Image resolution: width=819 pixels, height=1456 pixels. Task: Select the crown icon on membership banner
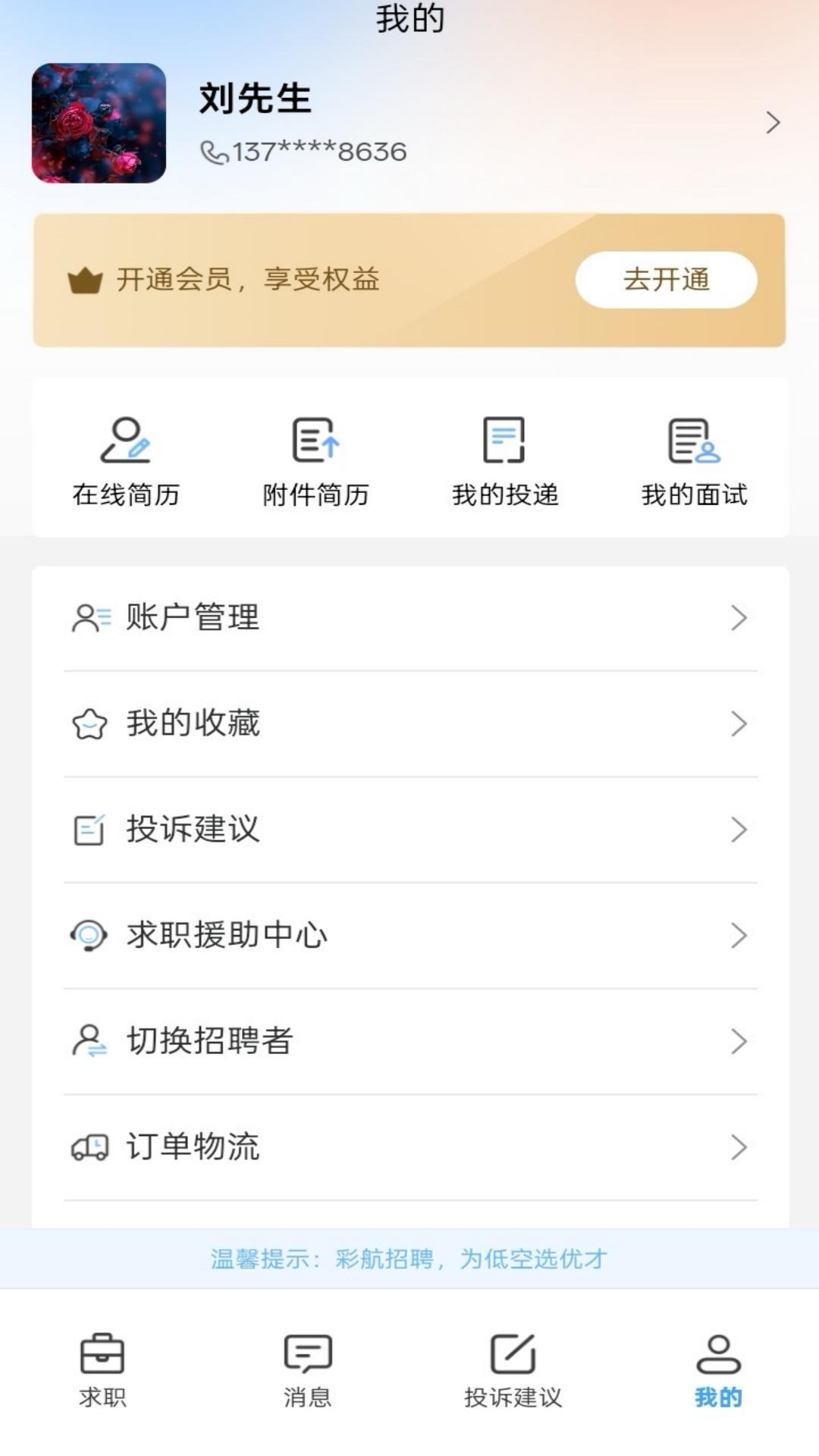pyautogui.click(x=86, y=280)
